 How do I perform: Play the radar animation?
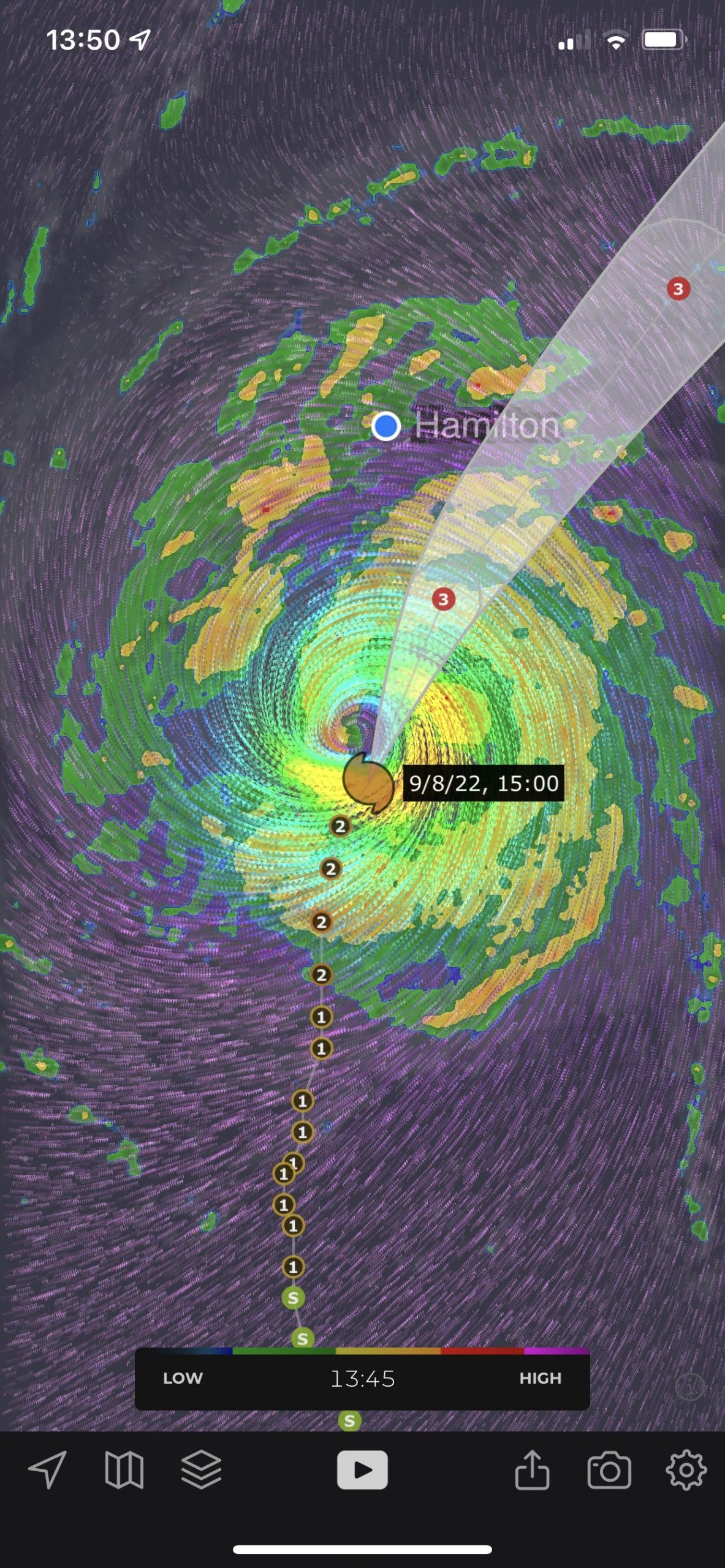pyautogui.click(x=362, y=1469)
